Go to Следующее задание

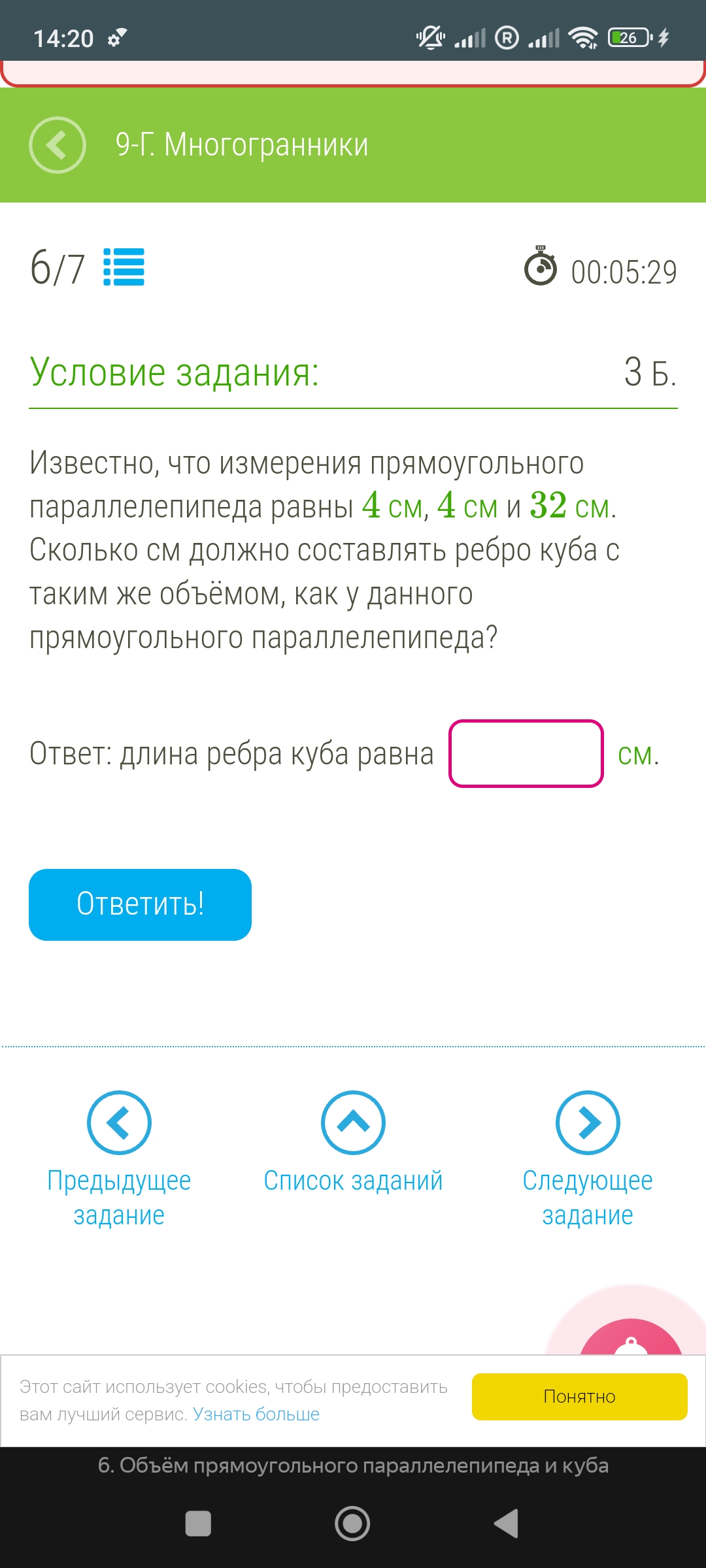pos(587,1123)
